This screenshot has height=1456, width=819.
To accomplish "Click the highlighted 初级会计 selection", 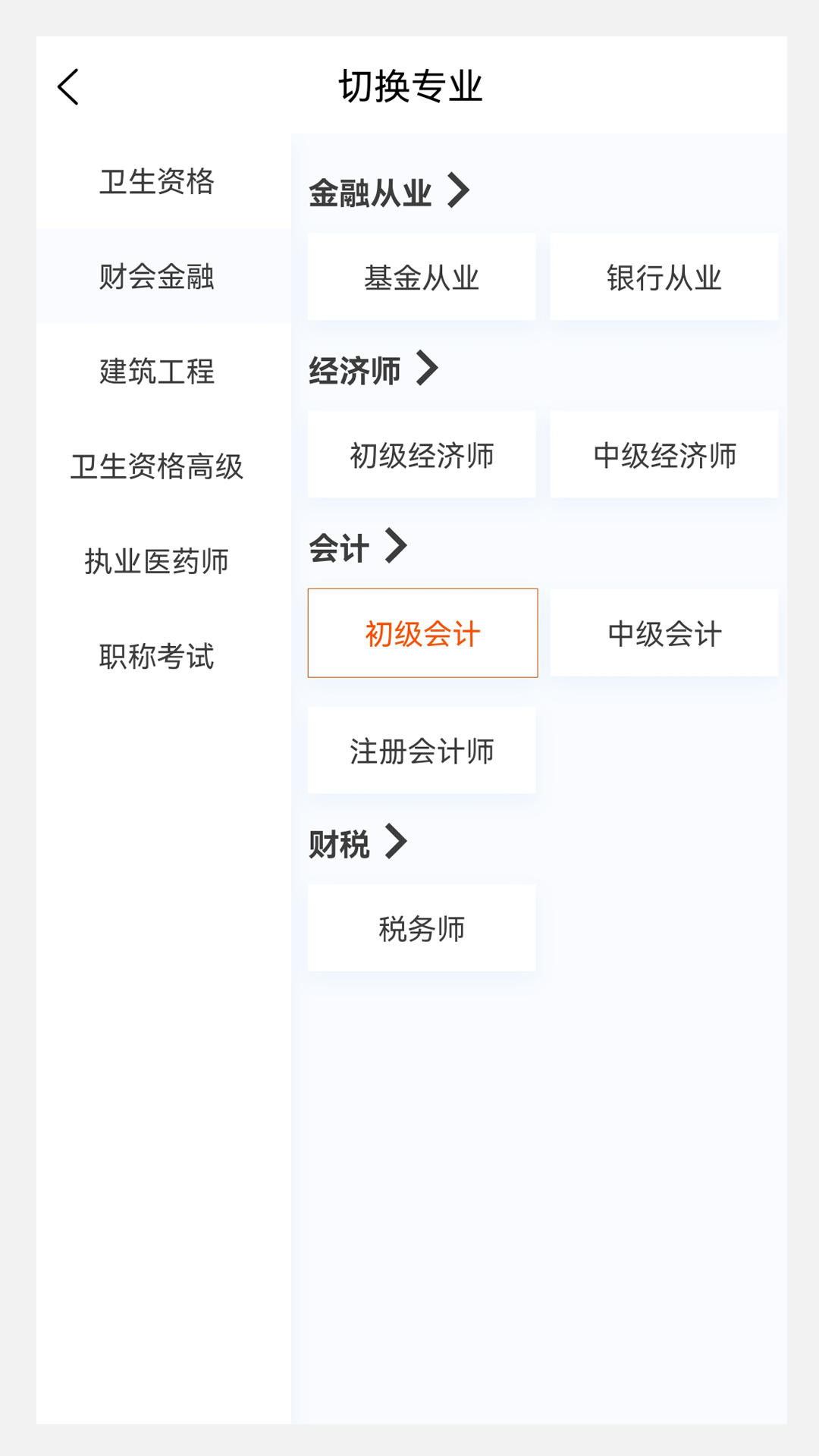I will tap(422, 633).
